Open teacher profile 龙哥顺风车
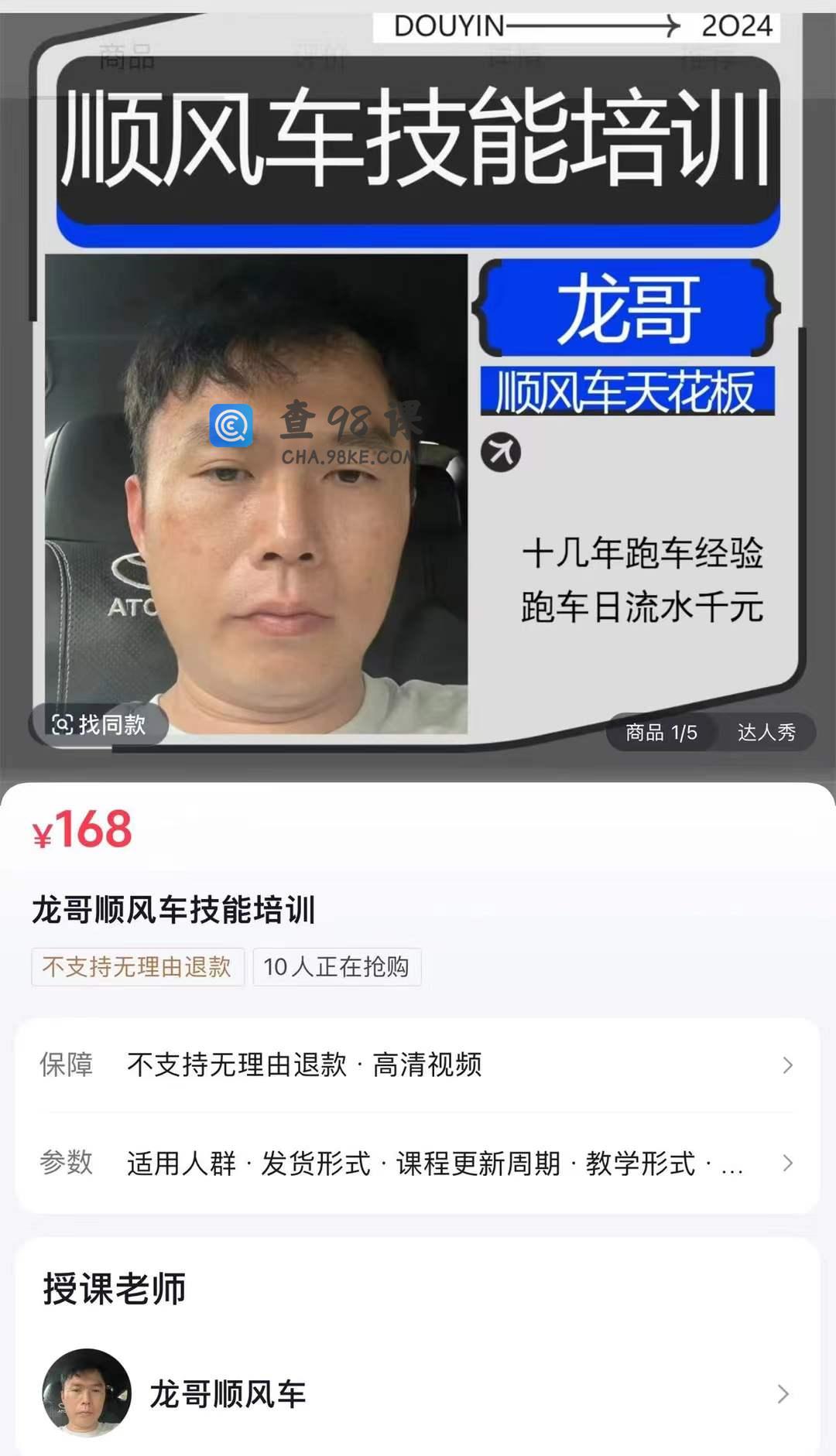 pos(418,1393)
